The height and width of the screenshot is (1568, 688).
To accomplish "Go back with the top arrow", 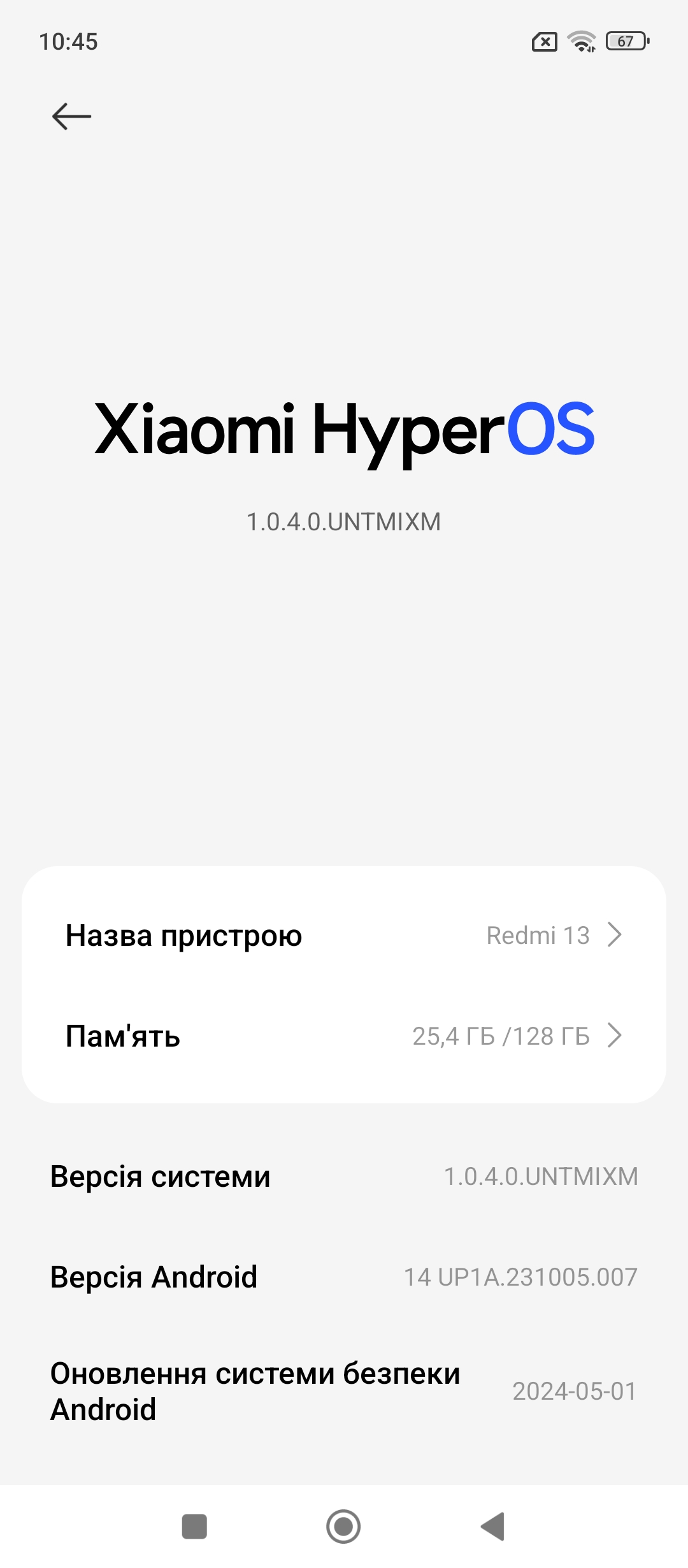I will tap(71, 116).
